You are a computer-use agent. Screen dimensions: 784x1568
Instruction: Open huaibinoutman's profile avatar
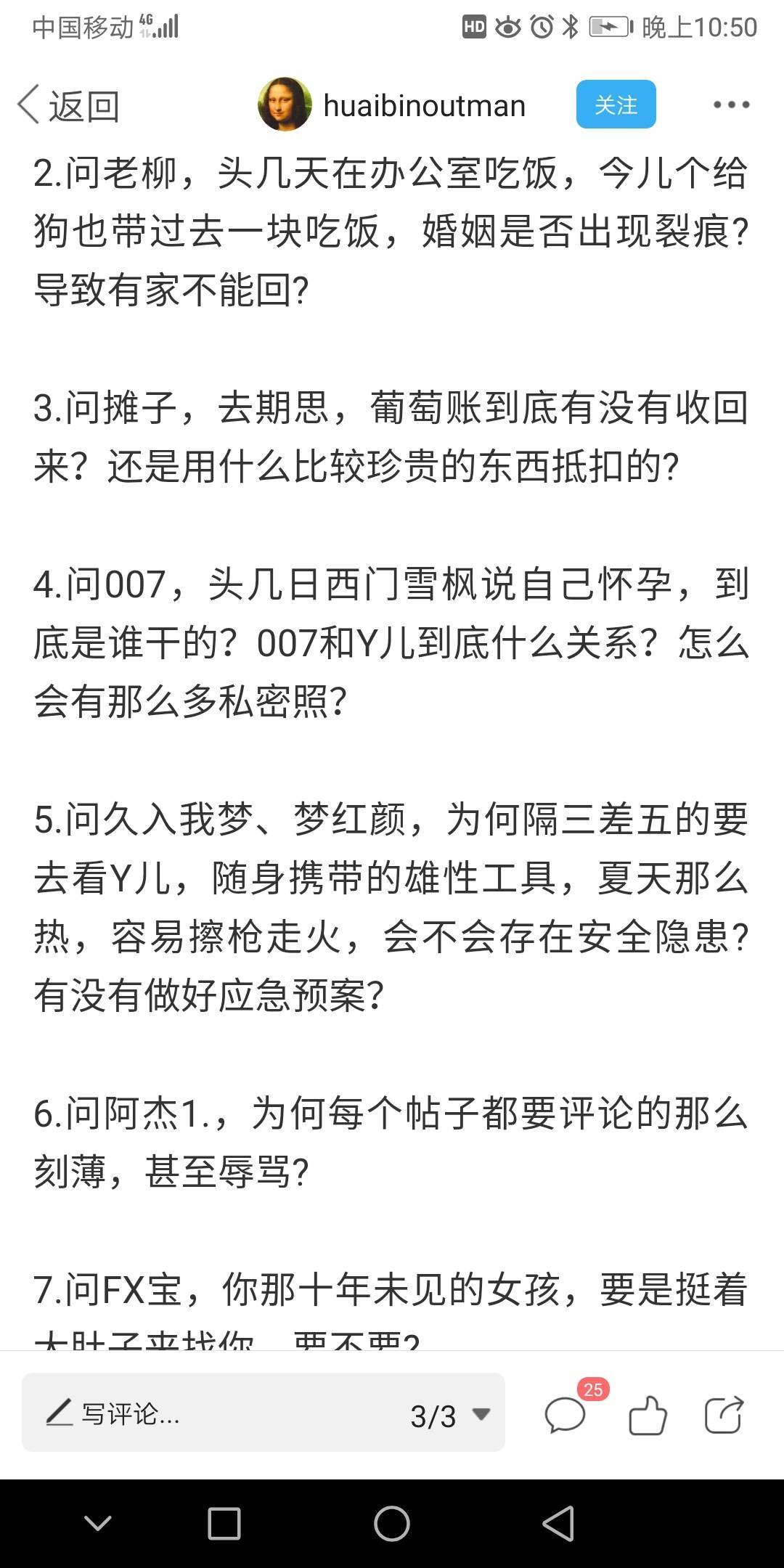click(x=285, y=105)
